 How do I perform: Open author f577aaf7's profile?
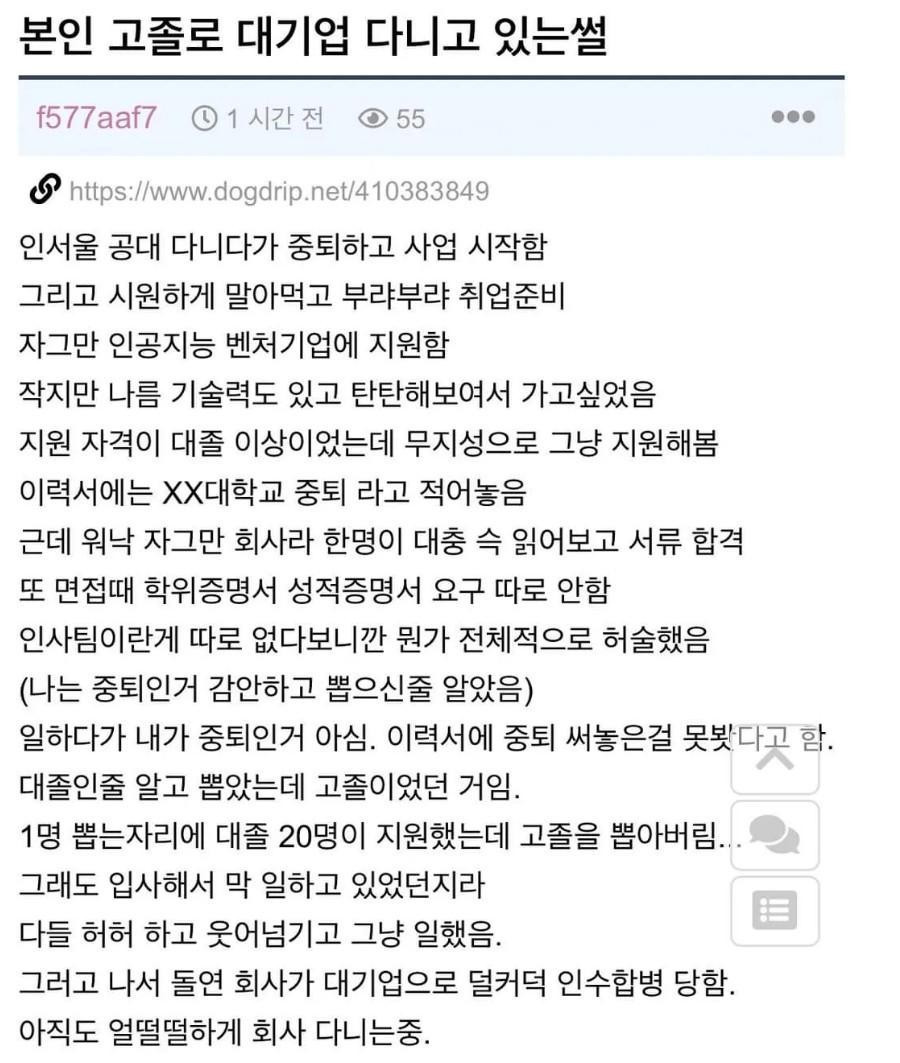[96, 118]
